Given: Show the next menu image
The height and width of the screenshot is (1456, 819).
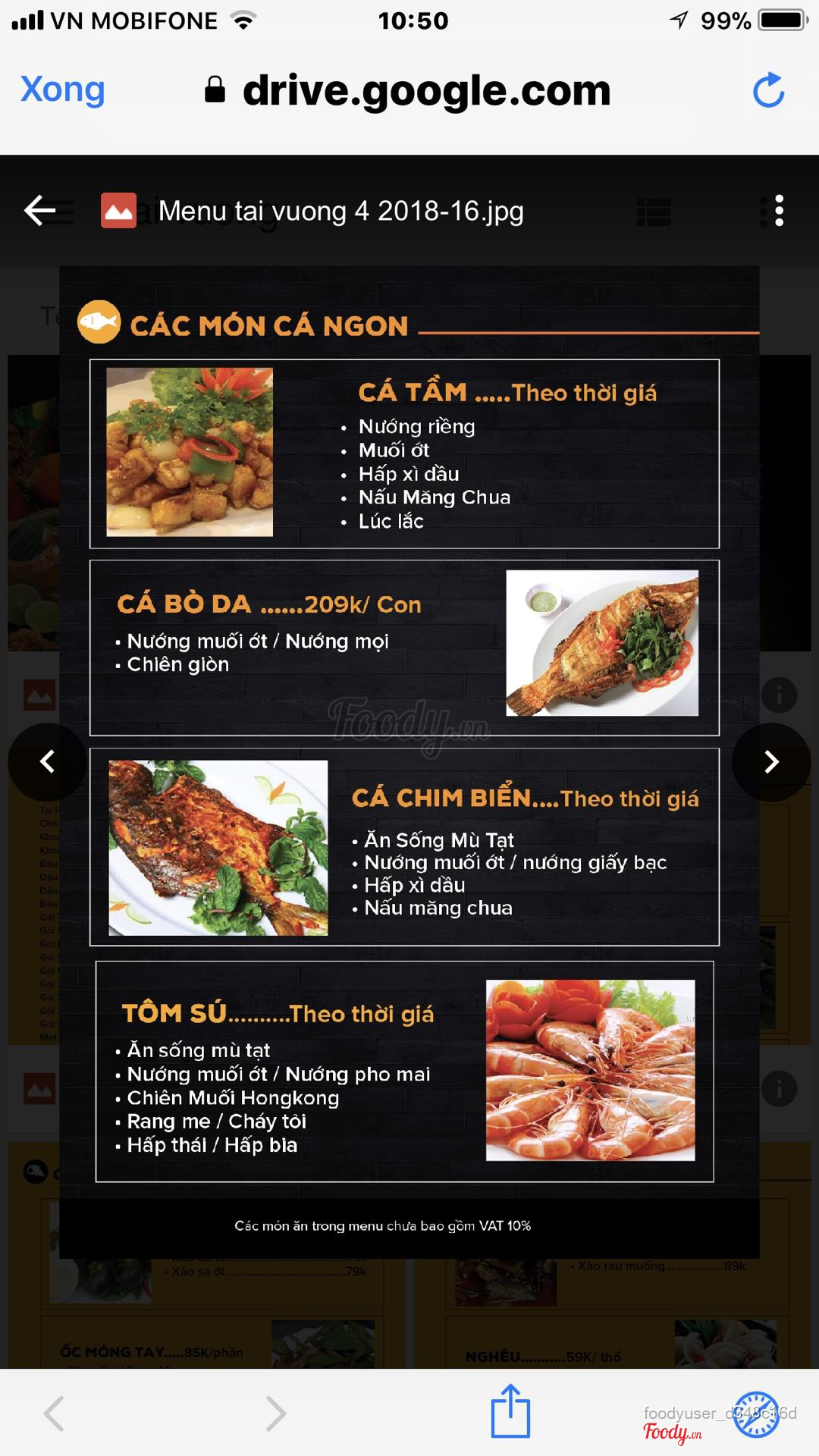Looking at the screenshot, I should point(771,761).
